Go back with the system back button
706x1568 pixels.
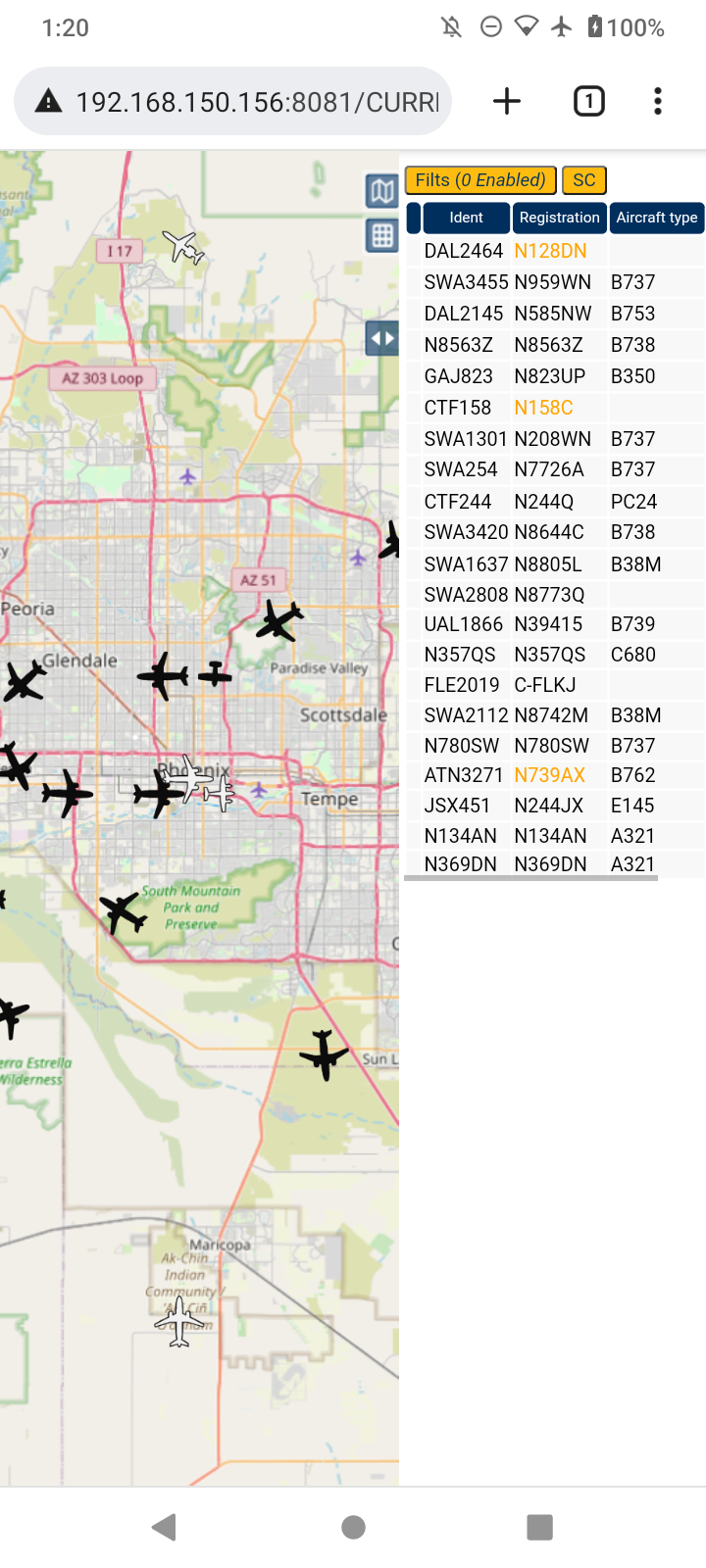165,1526
